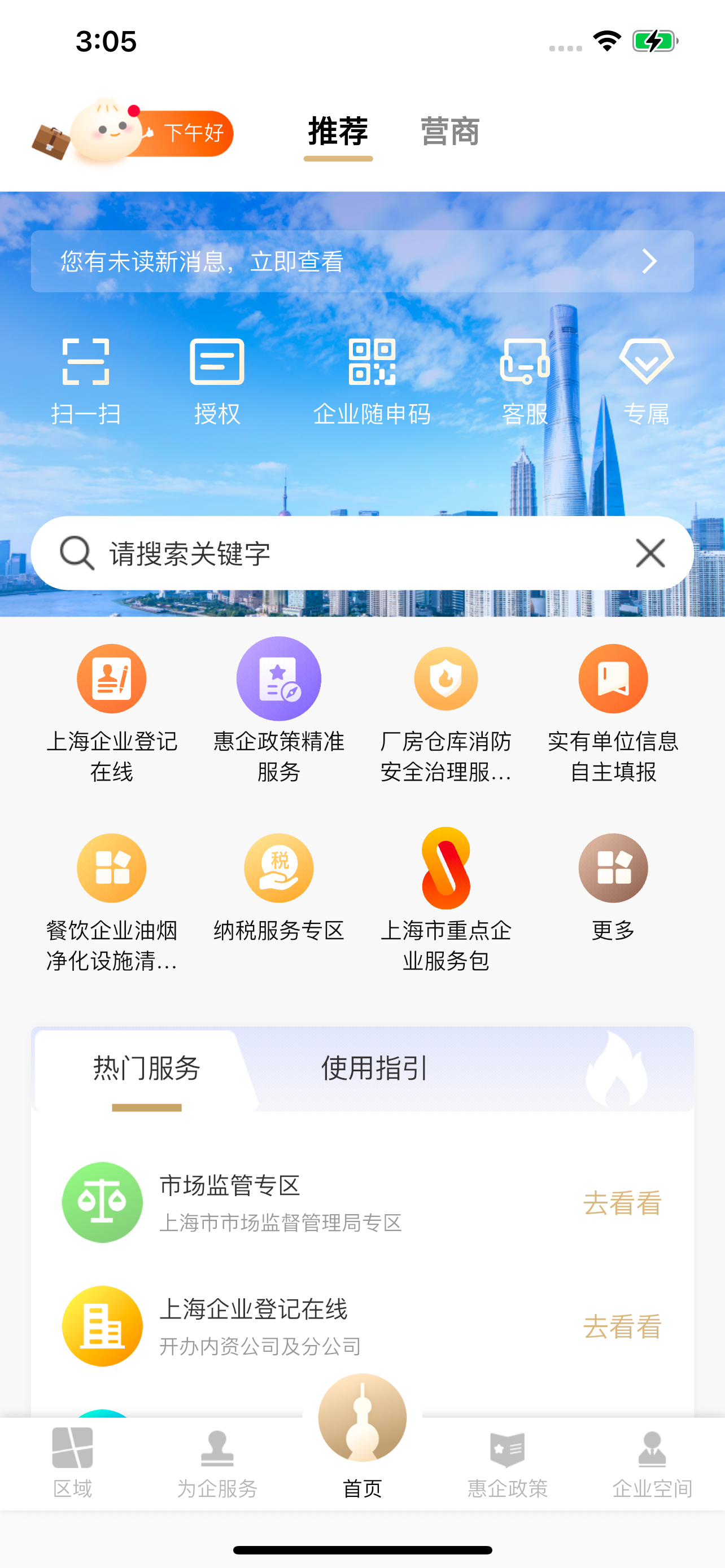Viewport: 725px width, 1568px height.
Task: Tap the 更多 more services icon
Action: pos(614,868)
